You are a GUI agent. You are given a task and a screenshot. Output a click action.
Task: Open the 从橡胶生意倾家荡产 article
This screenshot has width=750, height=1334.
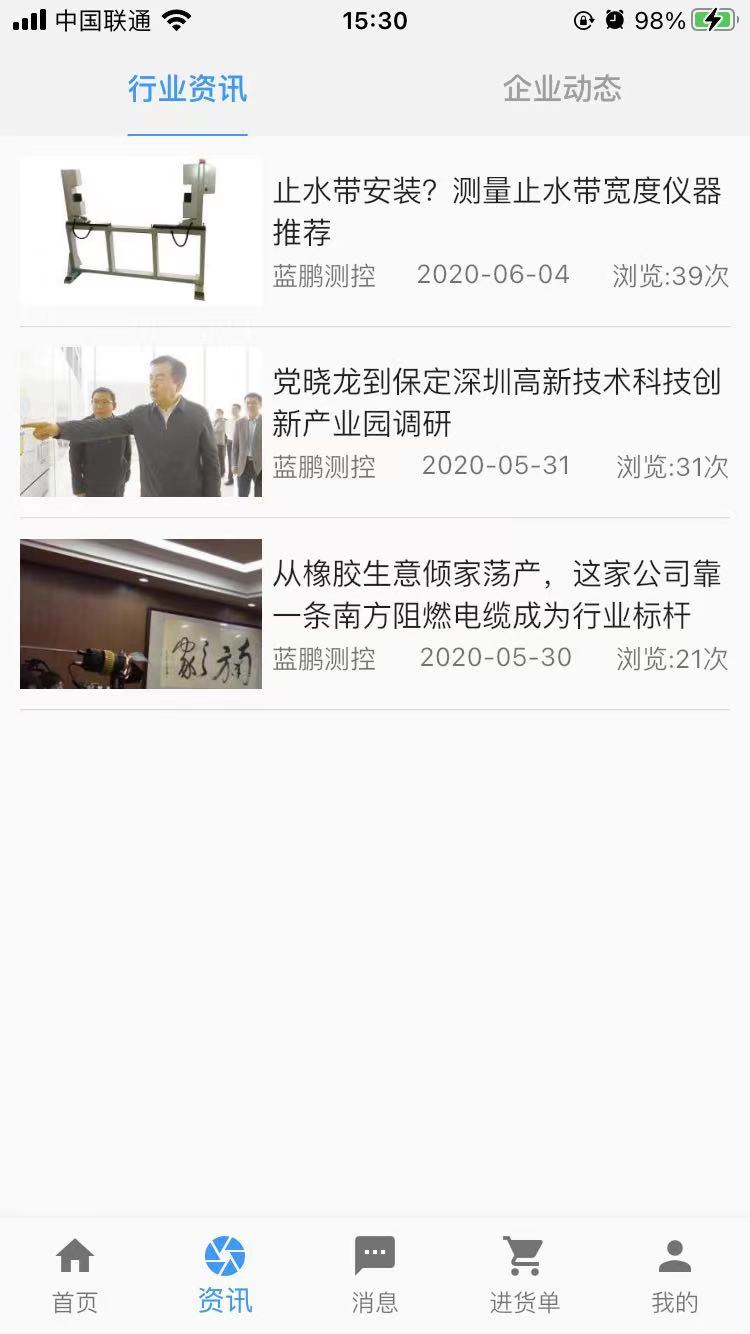tap(497, 594)
